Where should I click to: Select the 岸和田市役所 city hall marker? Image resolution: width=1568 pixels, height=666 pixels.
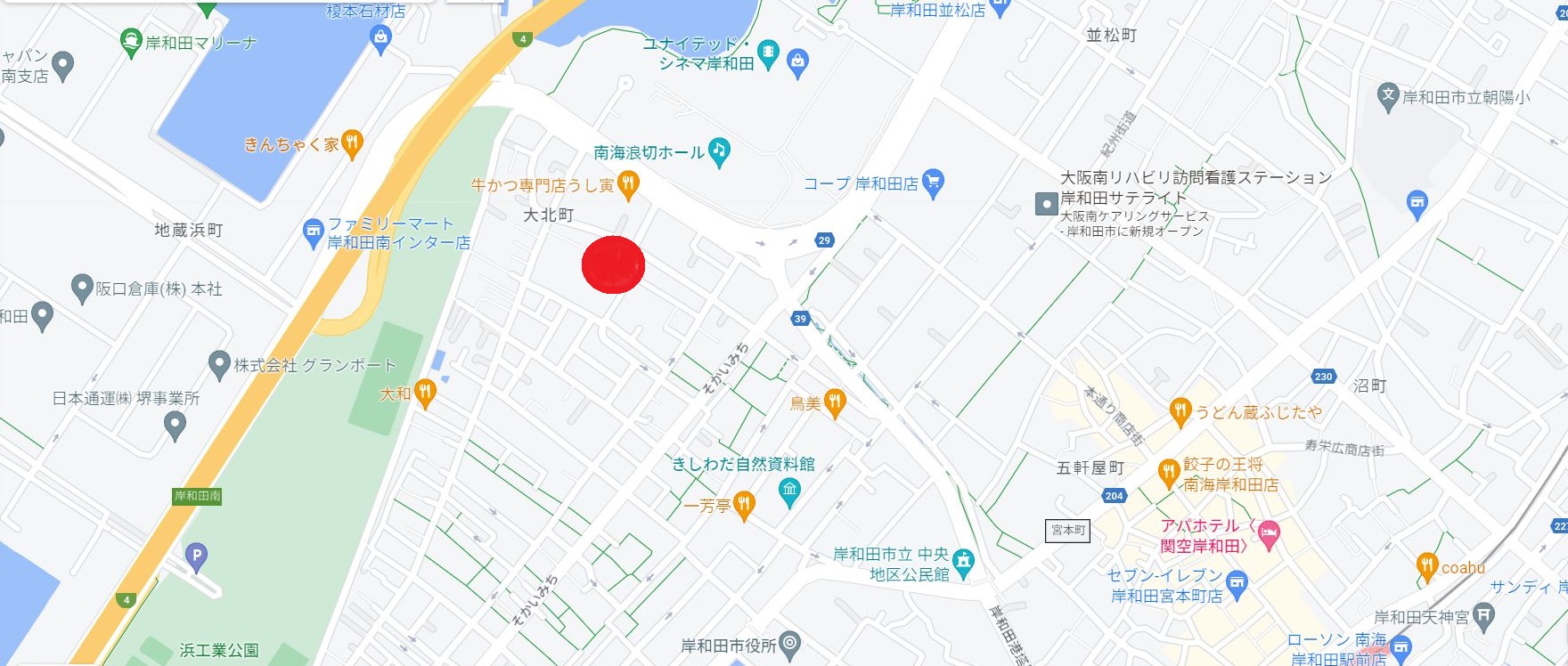(789, 643)
